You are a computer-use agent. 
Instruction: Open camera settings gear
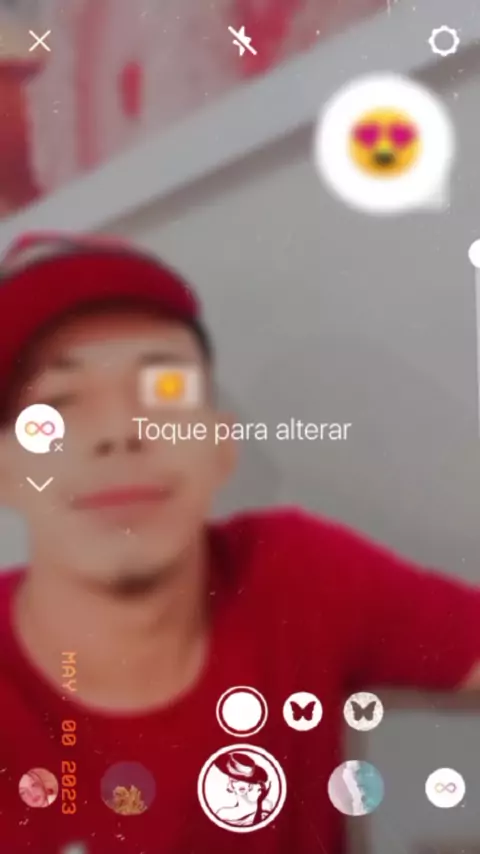point(443,41)
